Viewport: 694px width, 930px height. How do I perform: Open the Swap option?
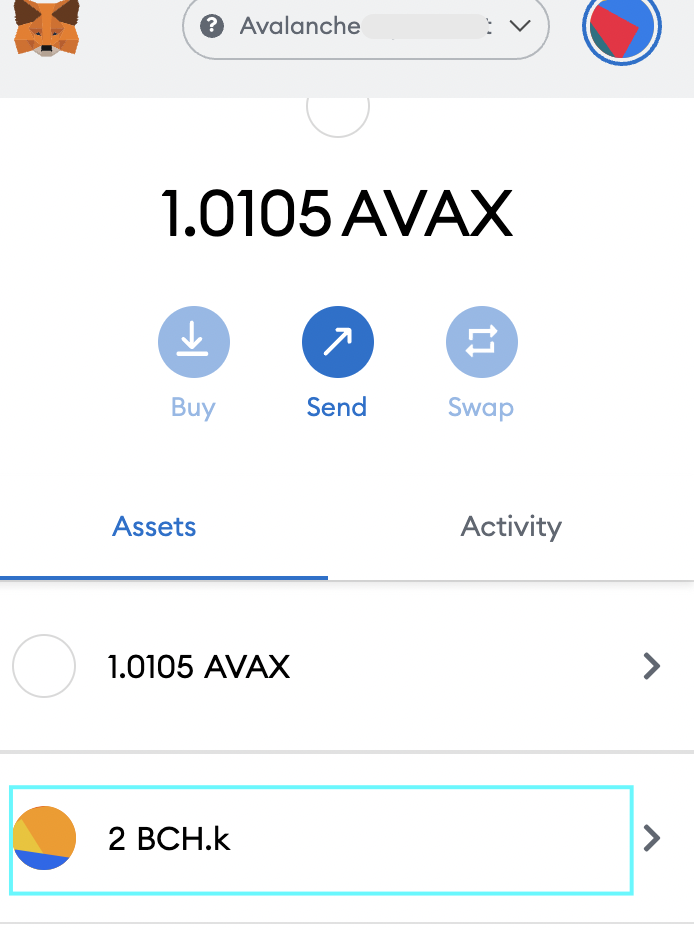(x=481, y=343)
